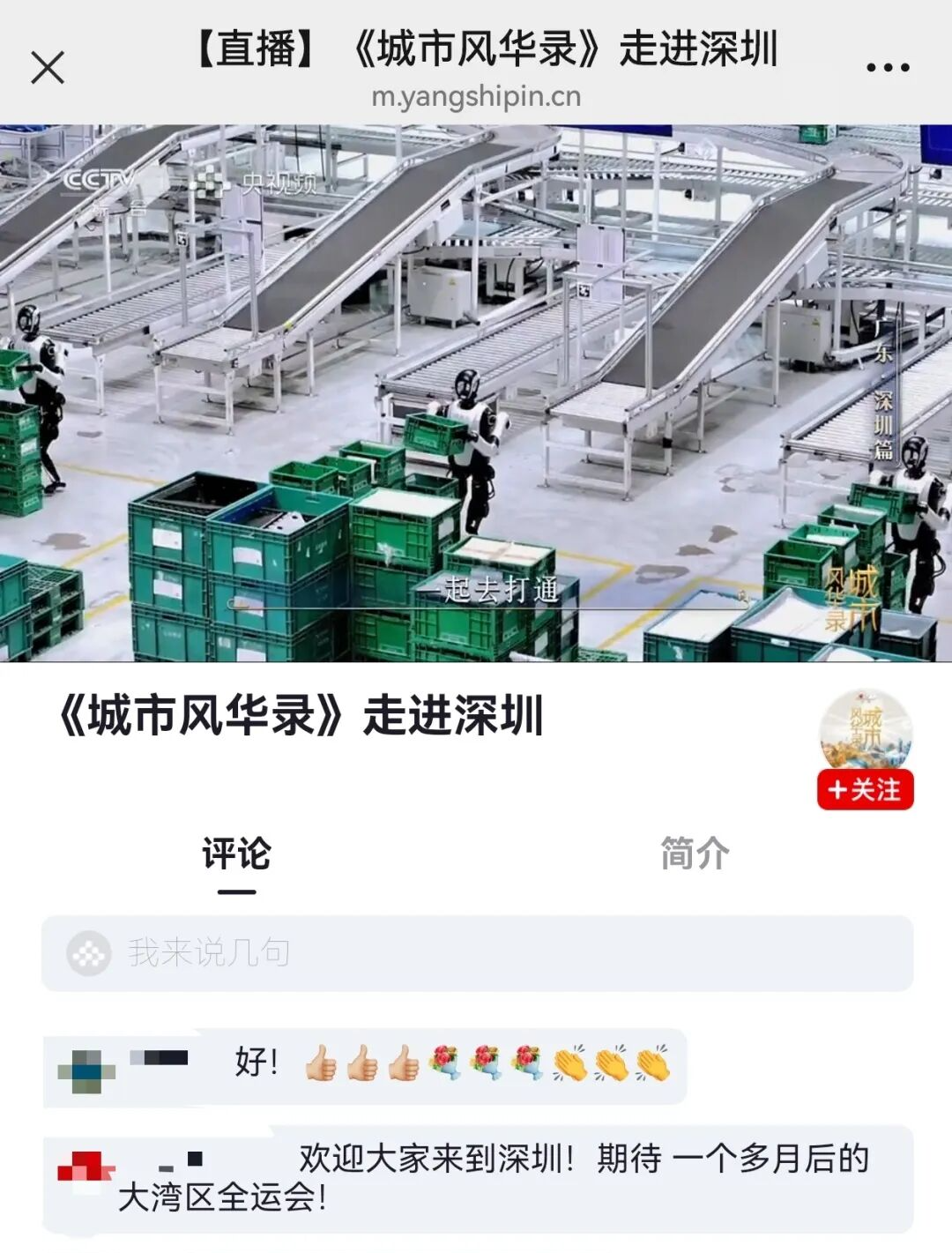Image resolution: width=952 pixels, height=1253 pixels.
Task: Switch to the 简介 tab
Action: [x=695, y=854]
